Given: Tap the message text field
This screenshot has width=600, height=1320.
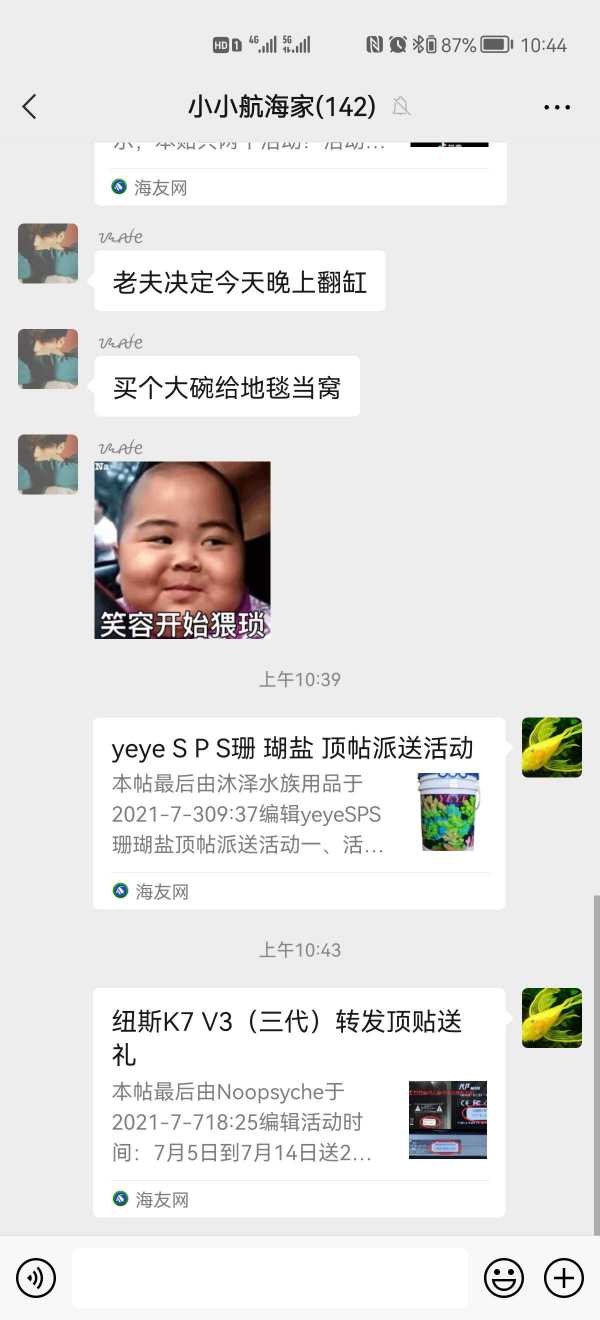Looking at the screenshot, I should [x=270, y=1277].
